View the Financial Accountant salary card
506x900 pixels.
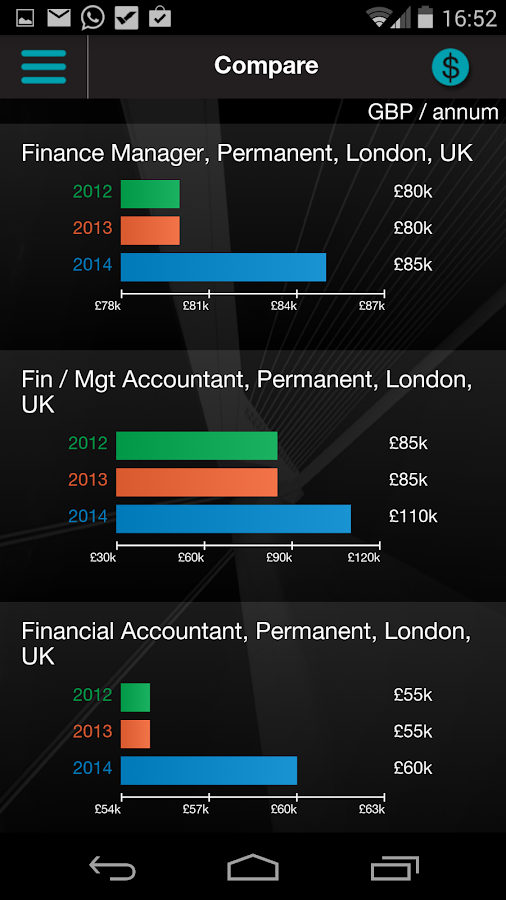(x=253, y=717)
